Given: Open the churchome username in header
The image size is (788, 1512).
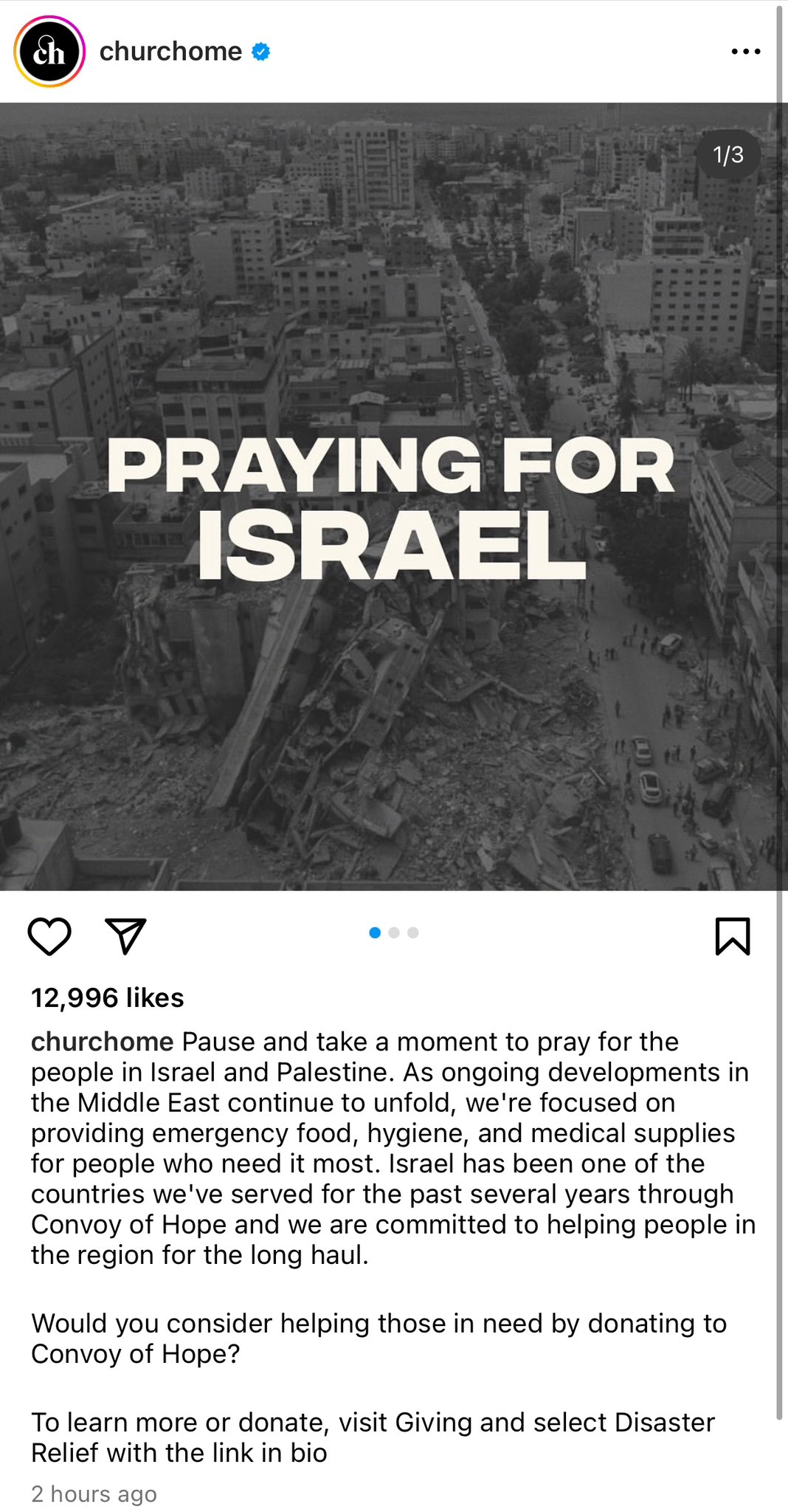Looking at the screenshot, I should click(x=170, y=52).
